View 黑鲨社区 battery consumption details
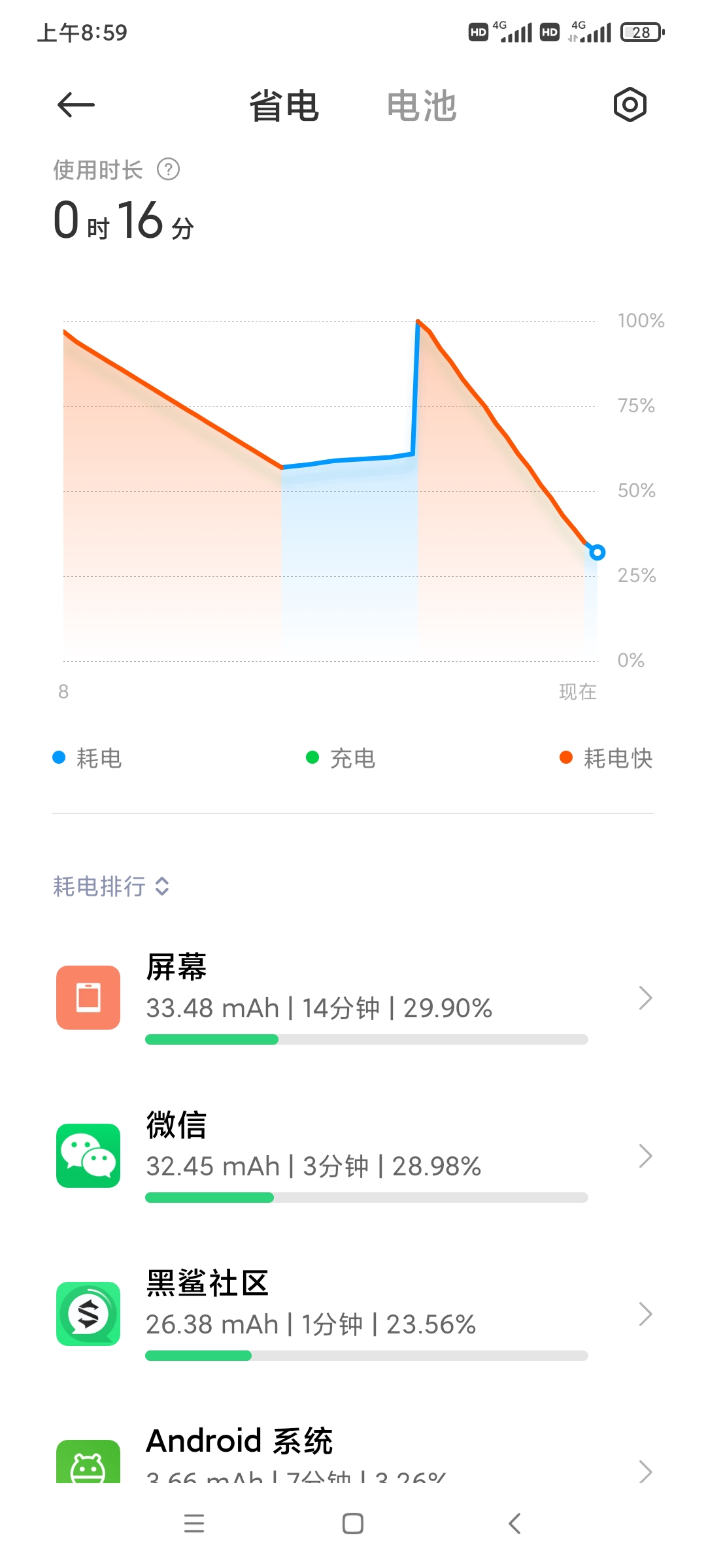 click(353, 1314)
